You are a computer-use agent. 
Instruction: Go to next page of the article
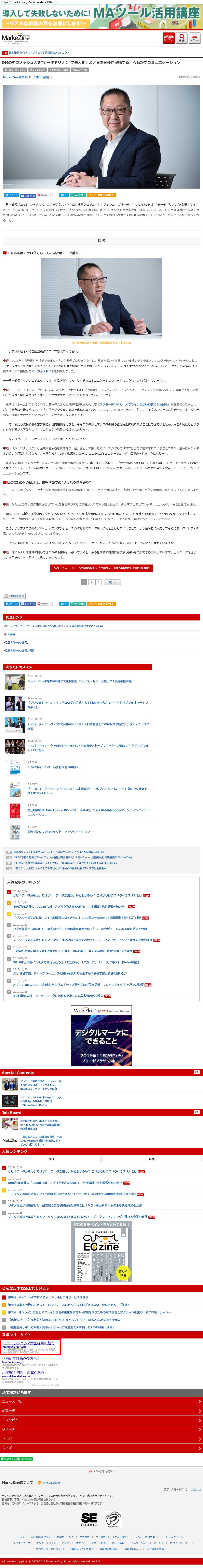pyautogui.click(x=101, y=568)
